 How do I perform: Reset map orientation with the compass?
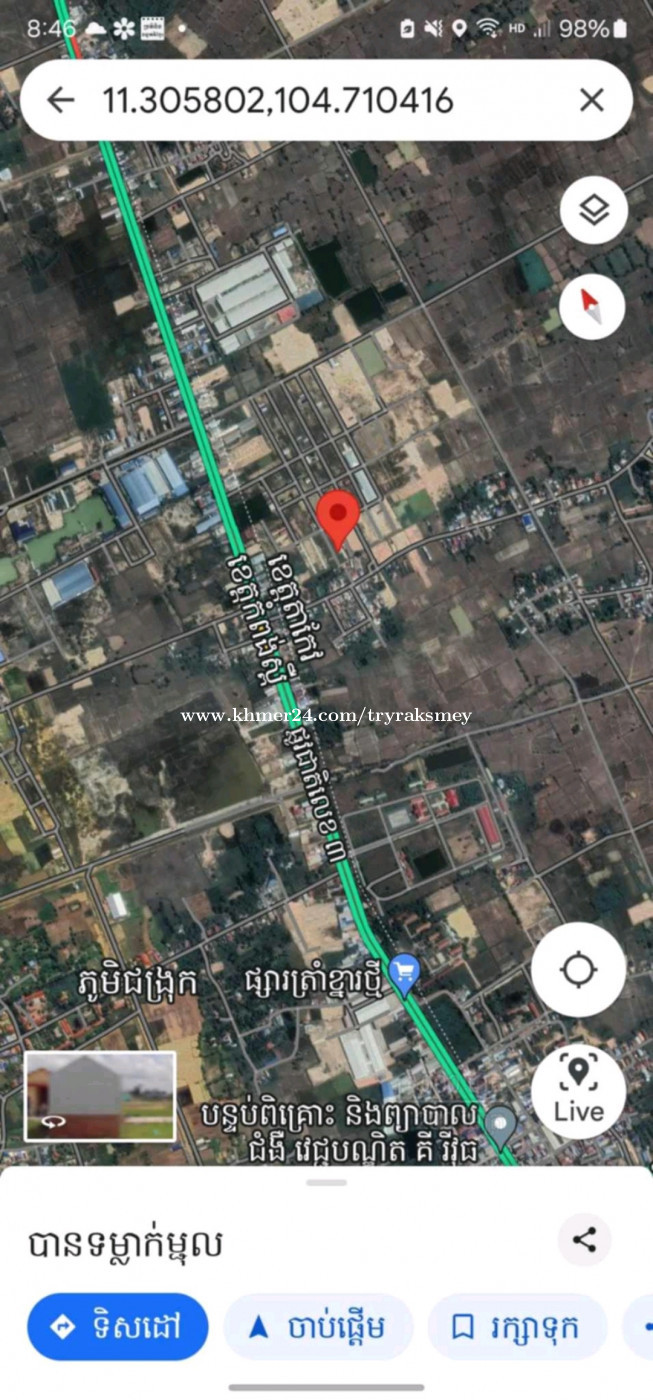pyautogui.click(x=593, y=307)
